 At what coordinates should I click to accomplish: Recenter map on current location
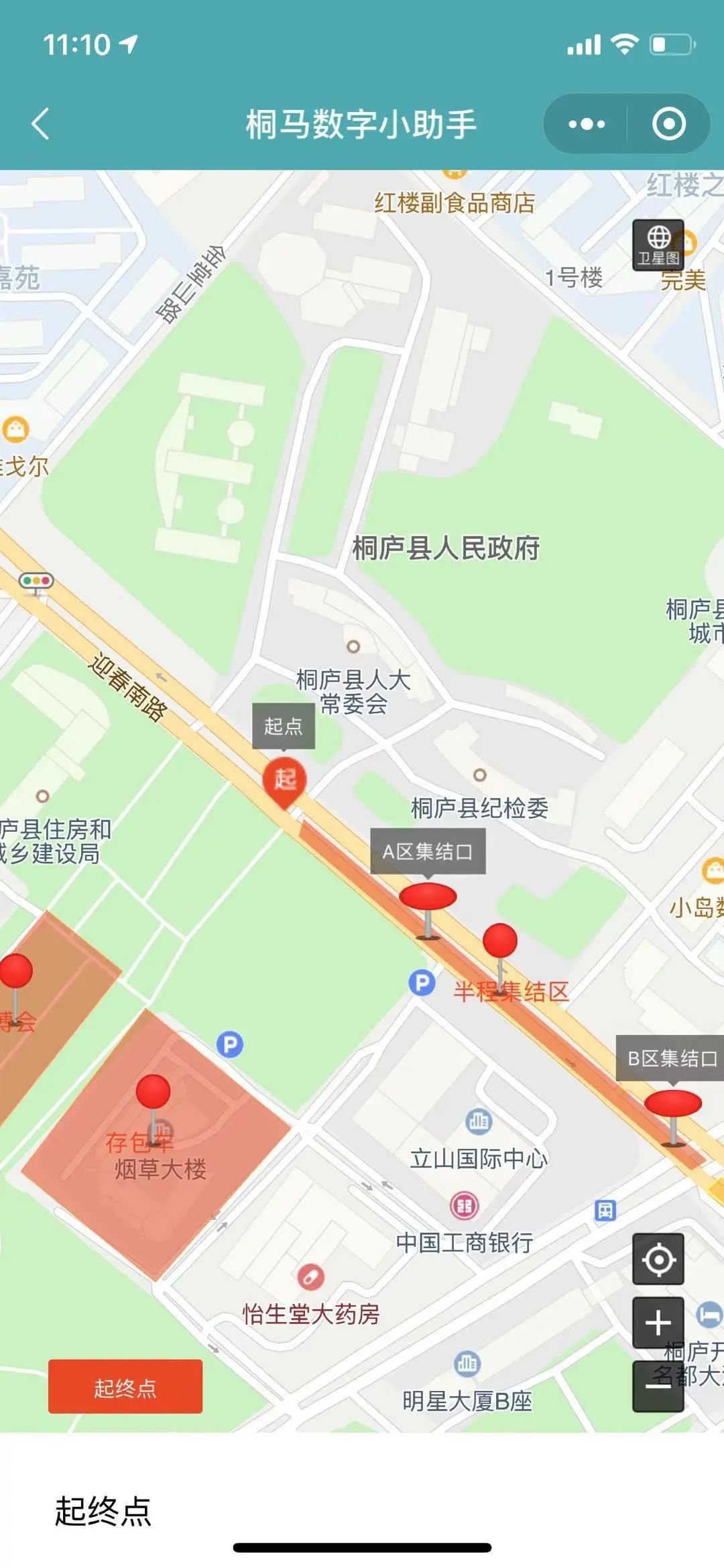(x=658, y=1259)
